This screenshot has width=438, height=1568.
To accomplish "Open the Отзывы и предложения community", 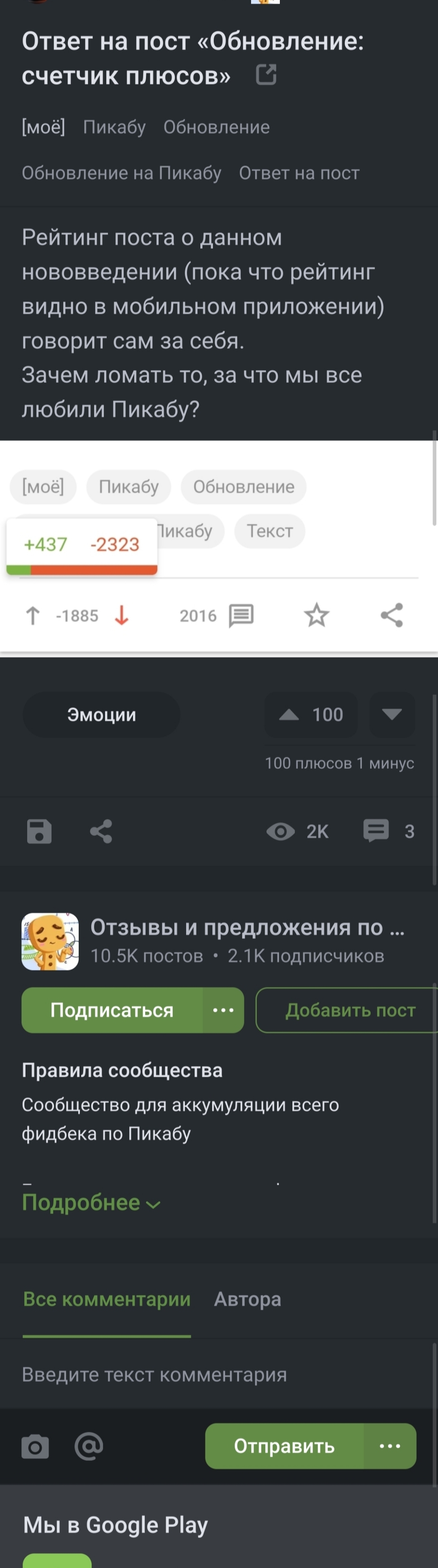I will [x=247, y=927].
